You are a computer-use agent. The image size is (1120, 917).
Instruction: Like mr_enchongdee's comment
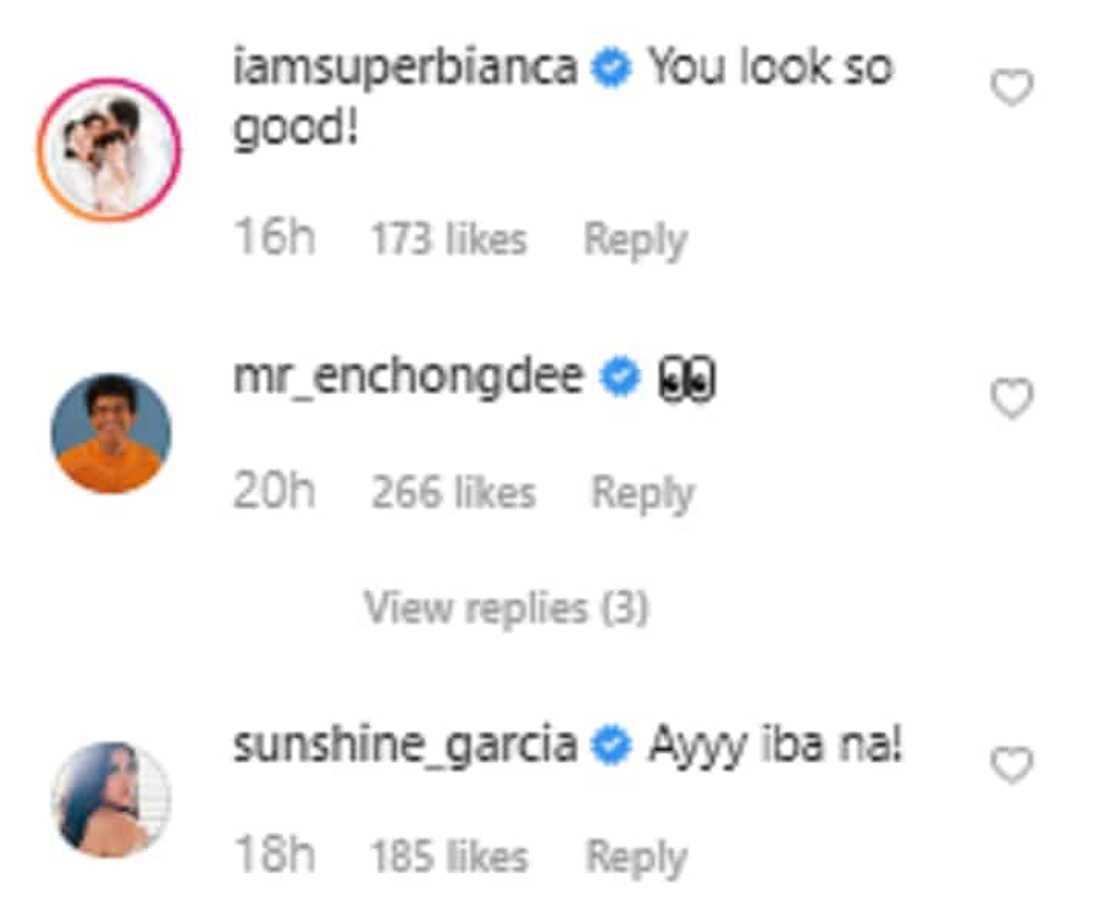pos(1011,400)
